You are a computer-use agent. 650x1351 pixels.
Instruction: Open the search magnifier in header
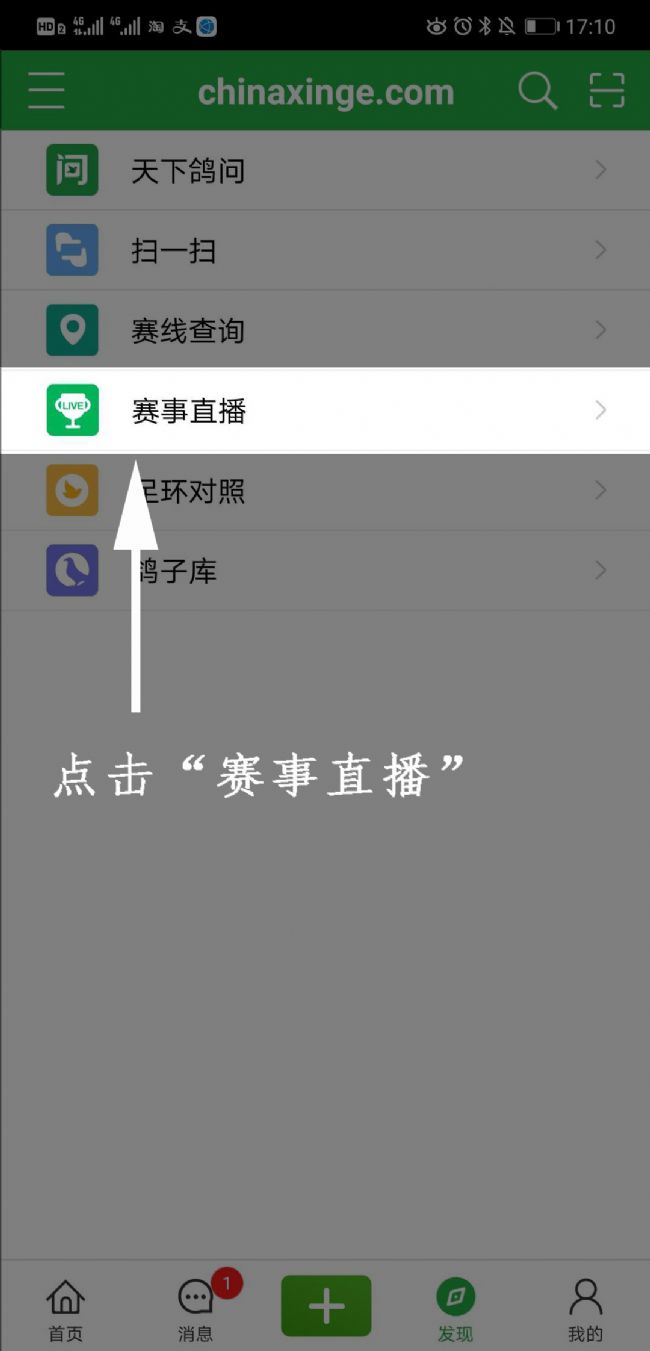click(x=537, y=91)
